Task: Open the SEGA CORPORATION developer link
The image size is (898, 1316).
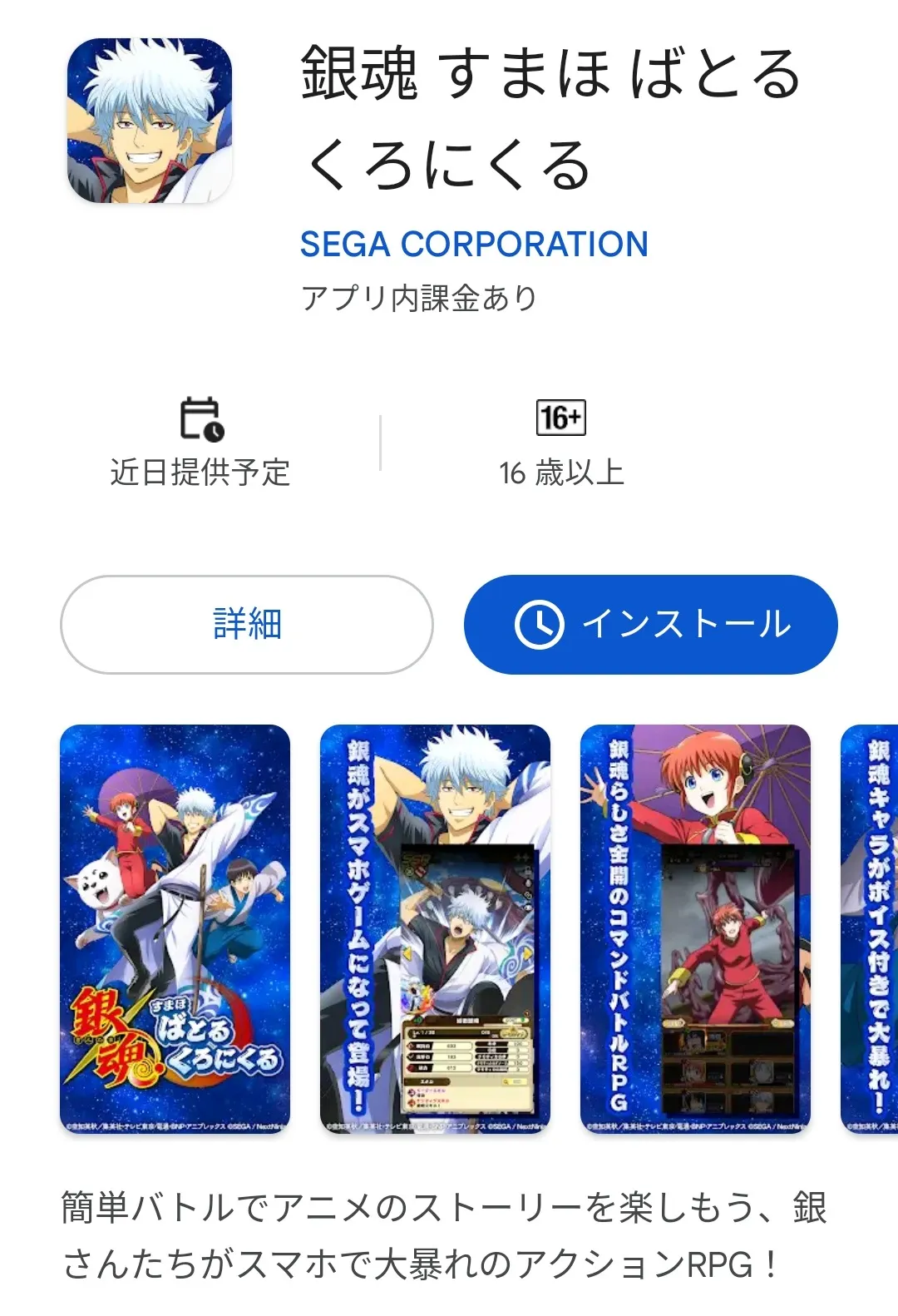Action: coord(474,245)
